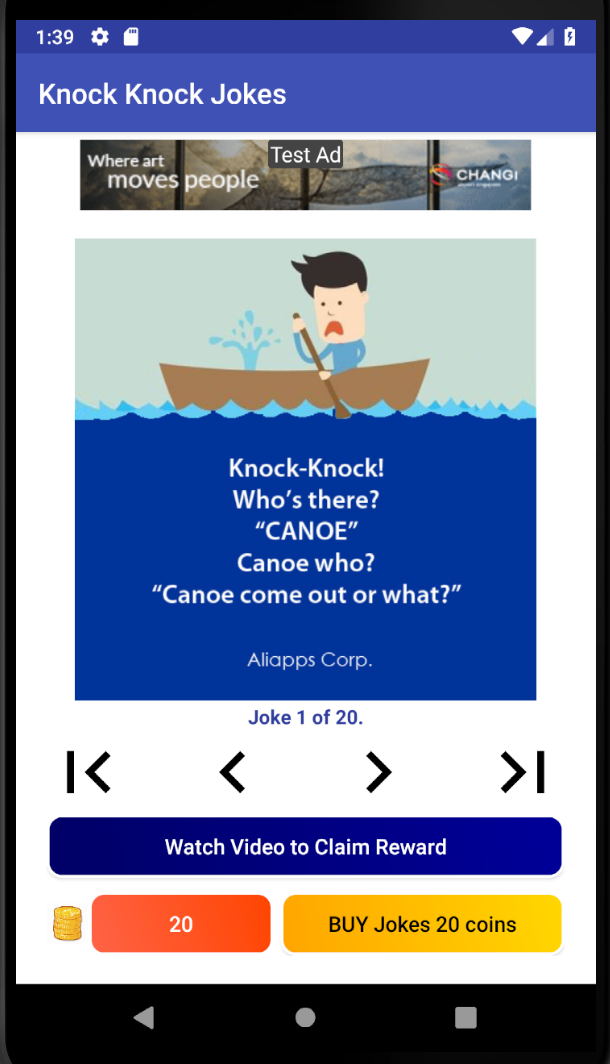Tap the 20 coins balance button
The image size is (610, 1064).
[181, 924]
